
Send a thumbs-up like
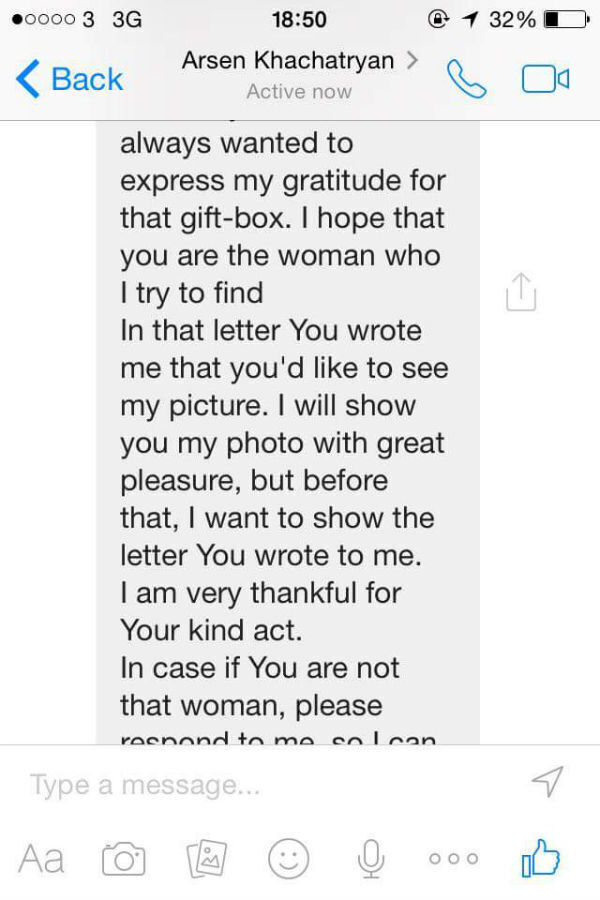click(x=539, y=856)
